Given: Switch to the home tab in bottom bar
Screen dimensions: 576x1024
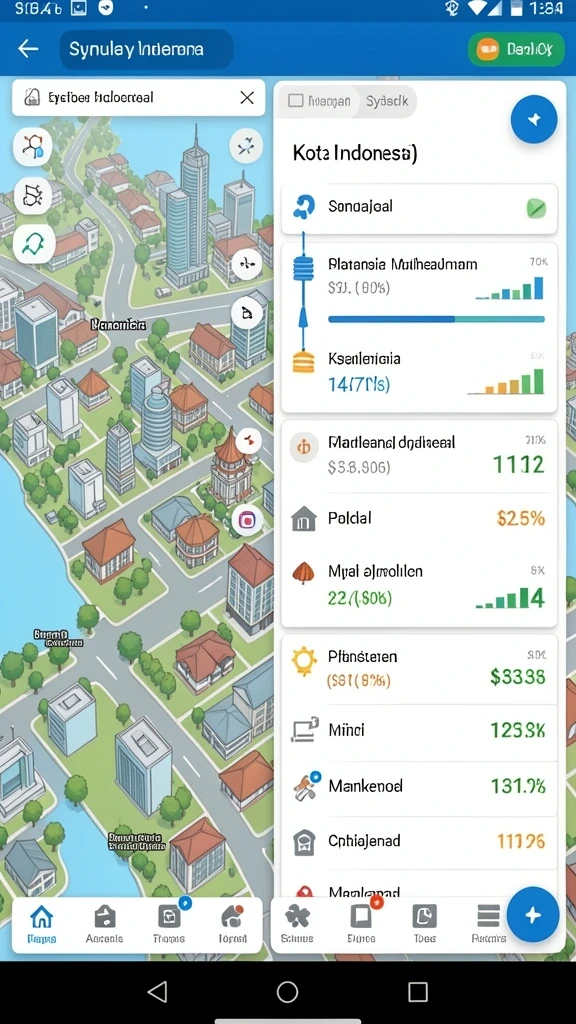Looking at the screenshot, I should (42, 924).
